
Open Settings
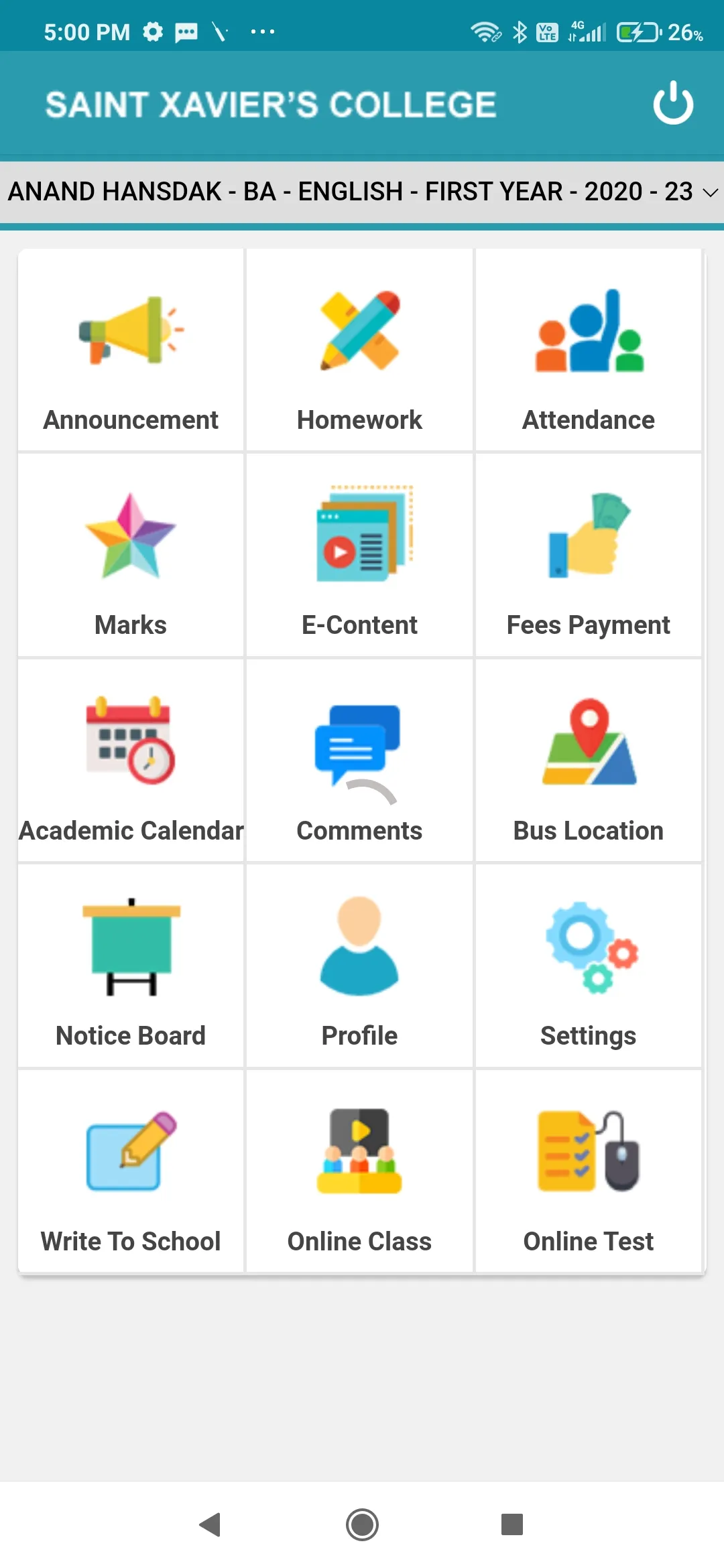(589, 966)
